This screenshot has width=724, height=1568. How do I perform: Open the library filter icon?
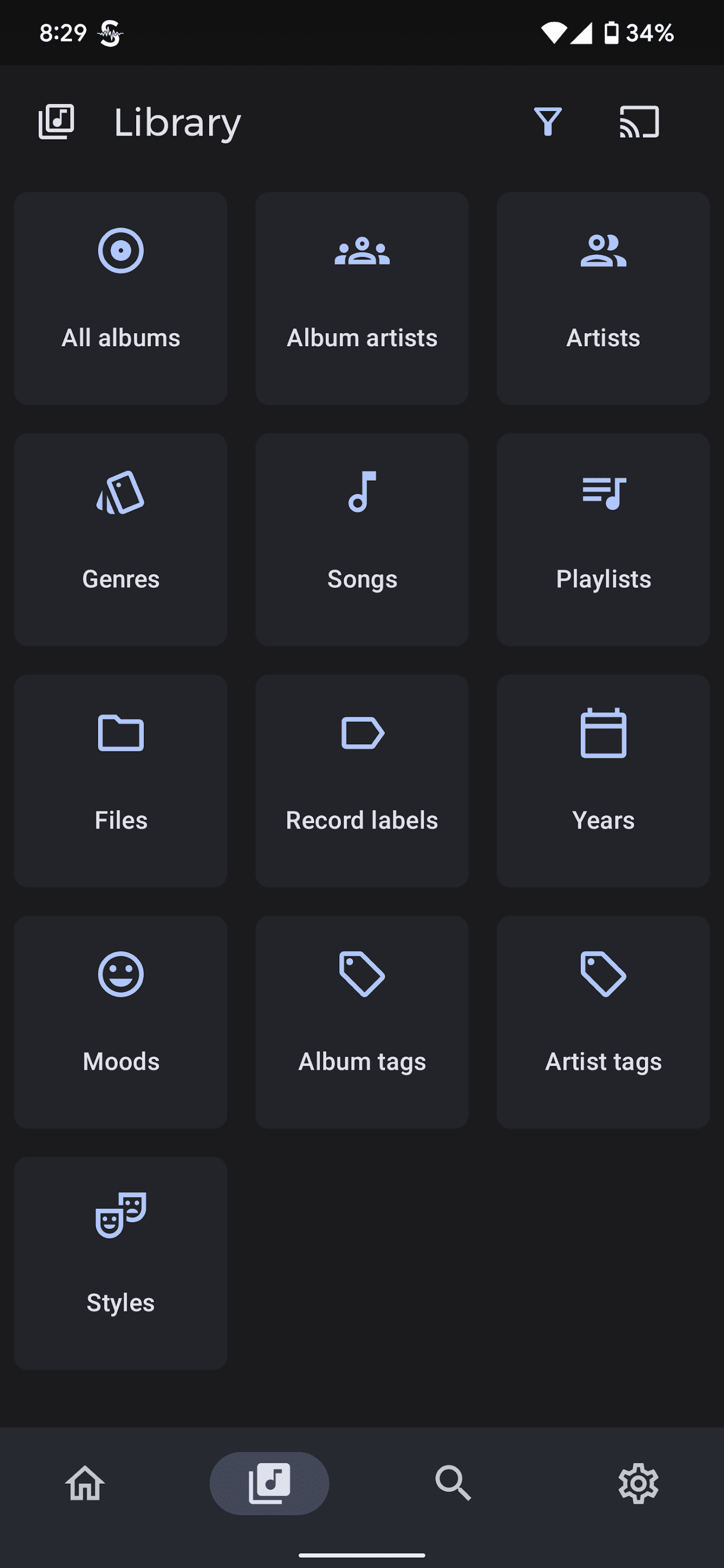pos(547,122)
